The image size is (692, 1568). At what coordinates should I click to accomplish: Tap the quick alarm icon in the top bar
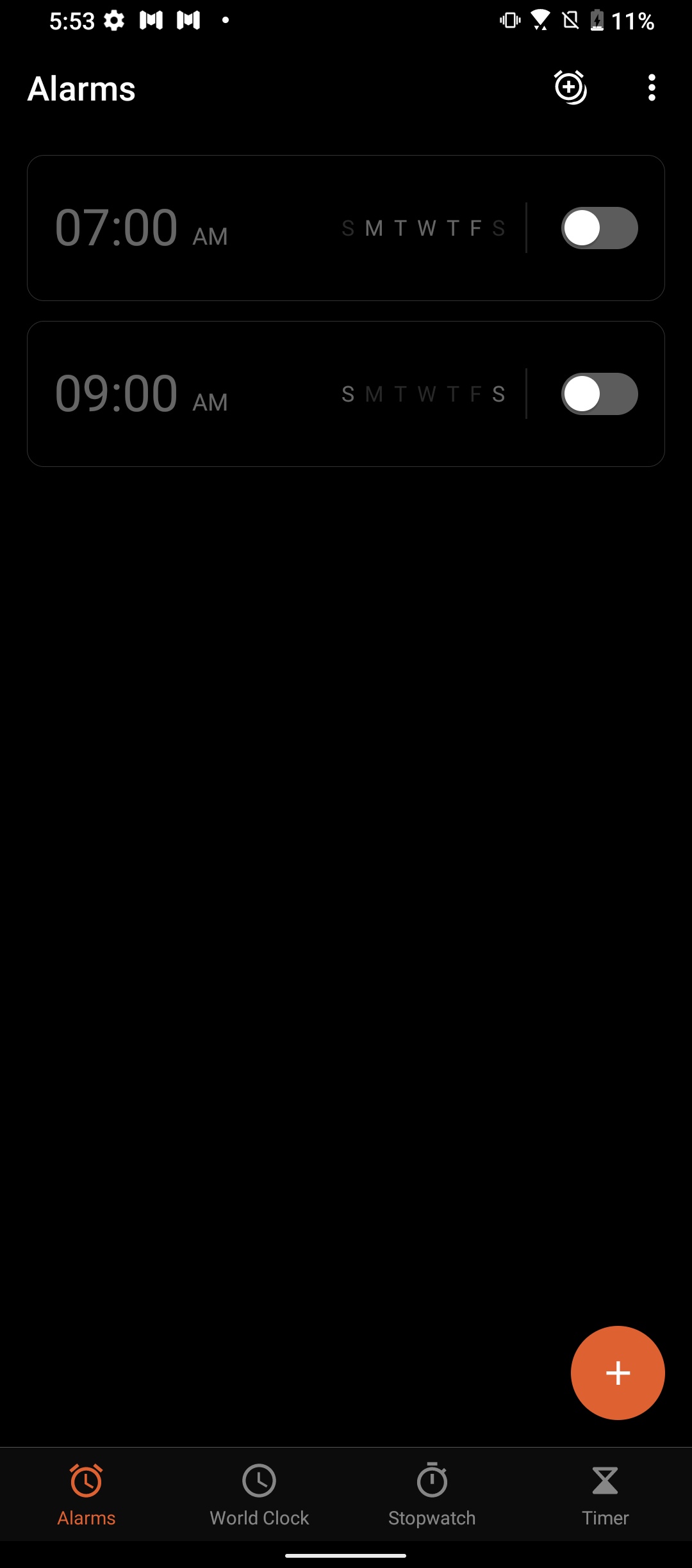point(570,87)
